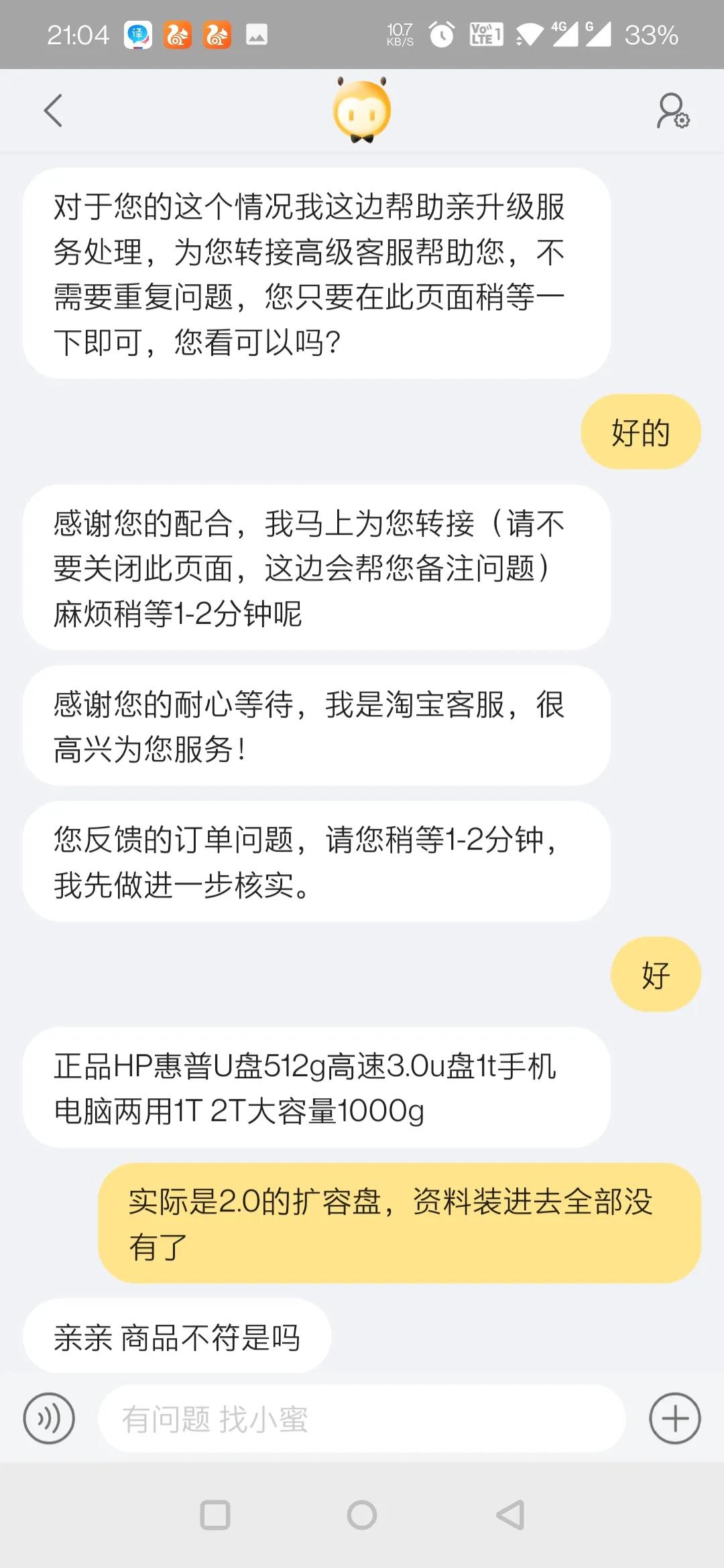Tap the 33% battery indicator
724x1568 pixels.
[648, 36]
